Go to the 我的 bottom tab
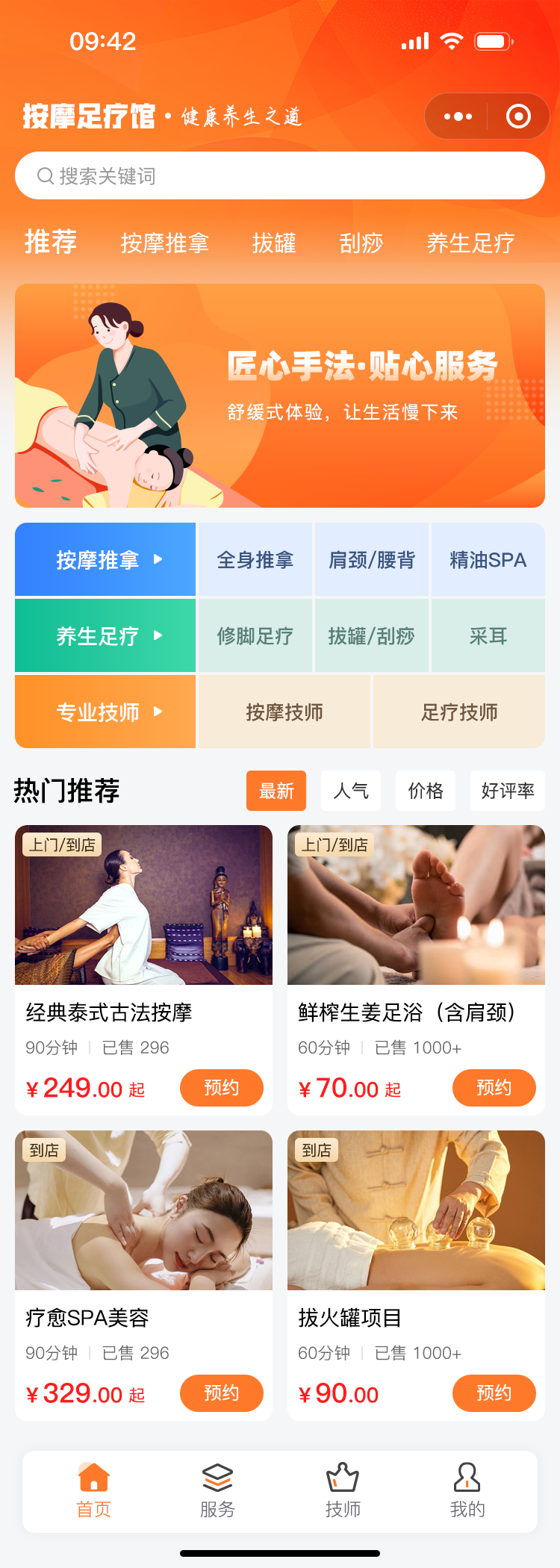The width and height of the screenshot is (560, 1568). [467, 1491]
